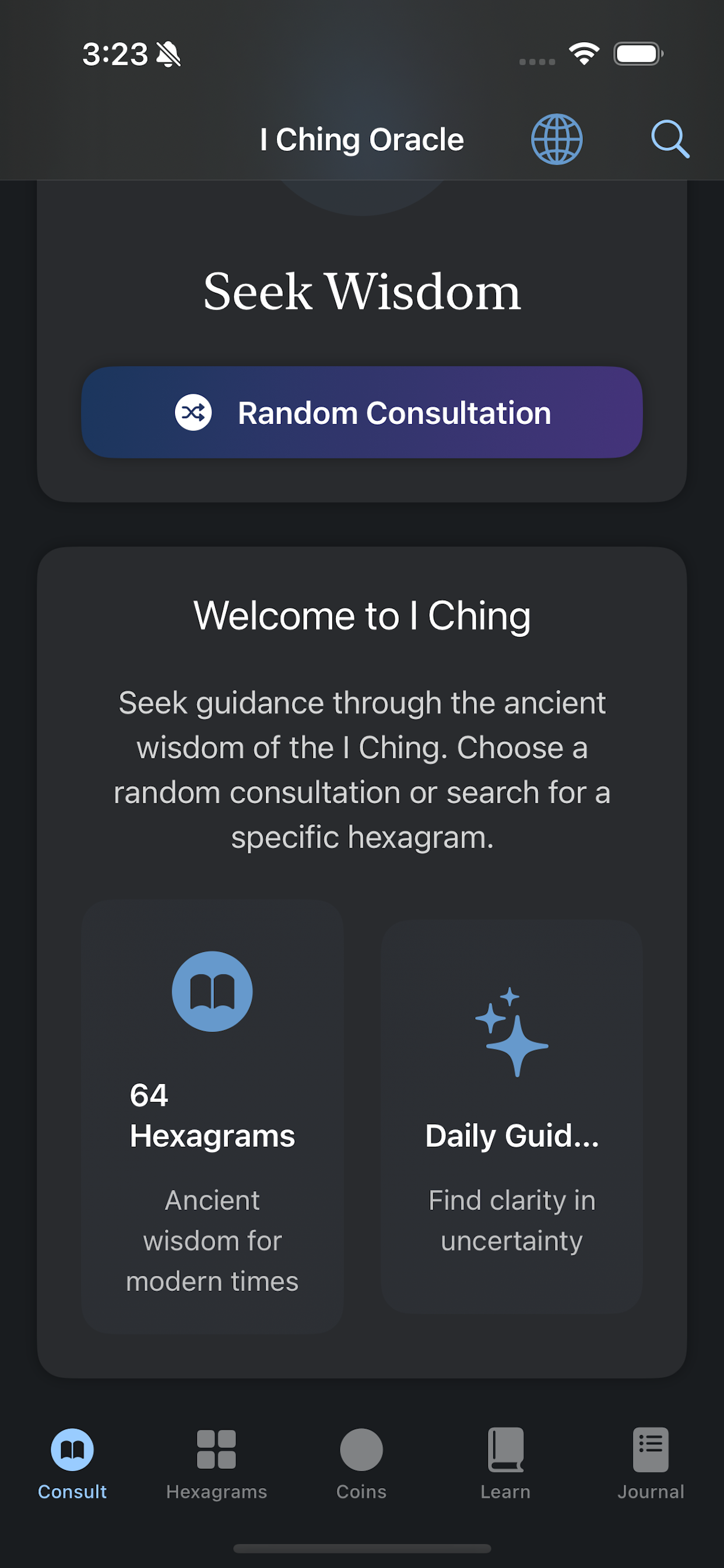Screen dimensions: 724x1568
Task: Switch to the Hexagrams tab
Action: 217,1467
